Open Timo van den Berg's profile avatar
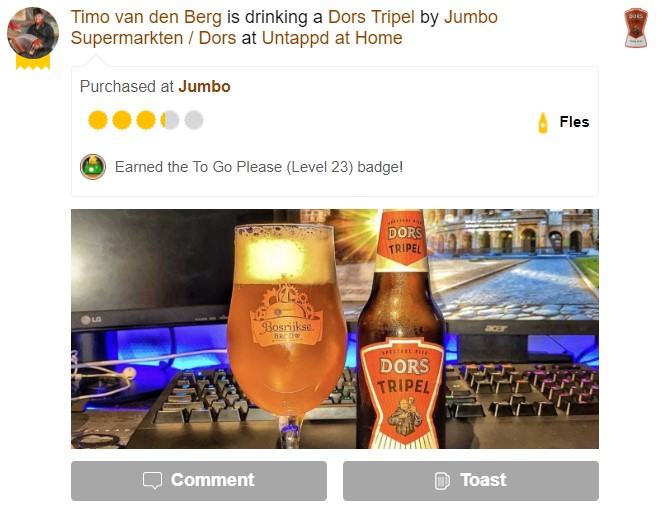The width and height of the screenshot is (669, 511). point(32,33)
